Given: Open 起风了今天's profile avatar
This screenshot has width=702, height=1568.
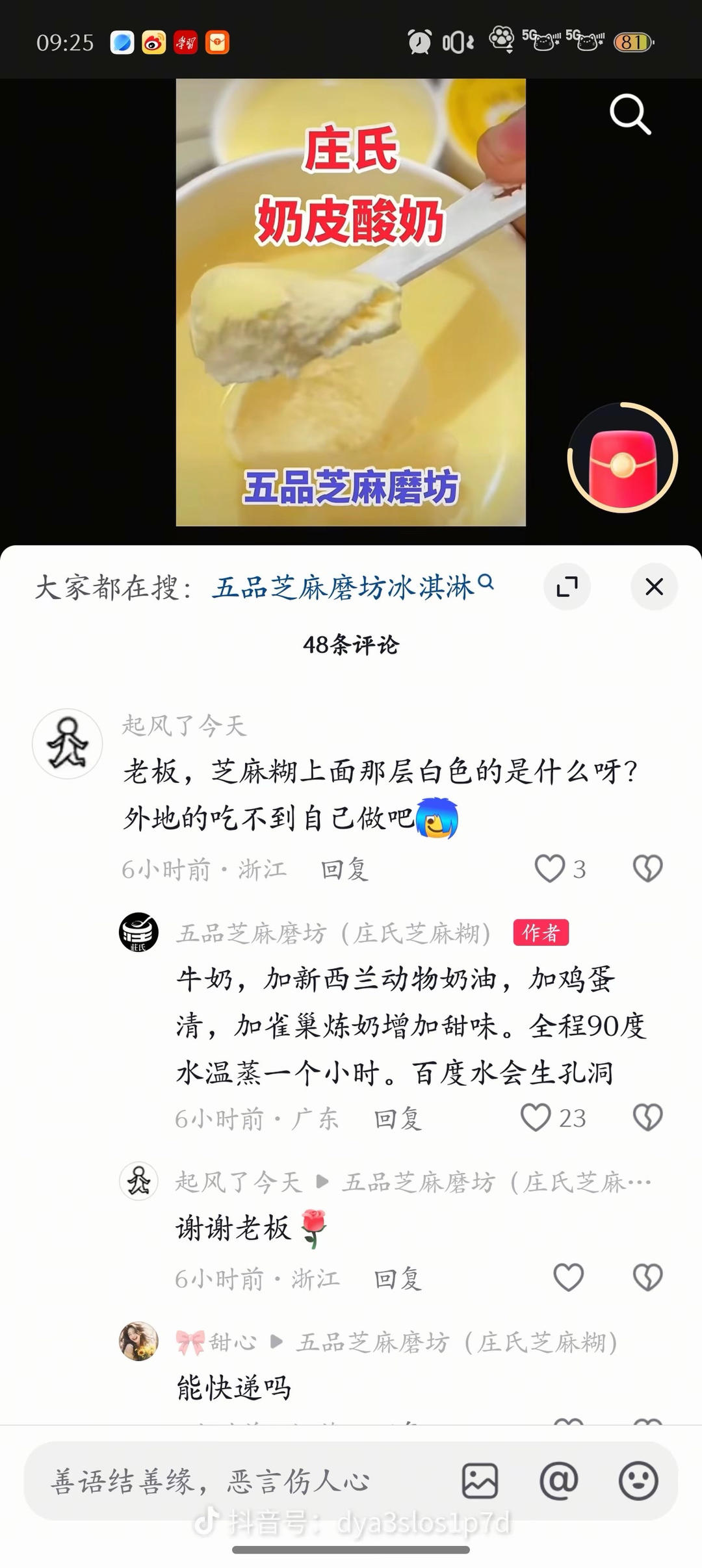Looking at the screenshot, I should pyautogui.click(x=68, y=743).
